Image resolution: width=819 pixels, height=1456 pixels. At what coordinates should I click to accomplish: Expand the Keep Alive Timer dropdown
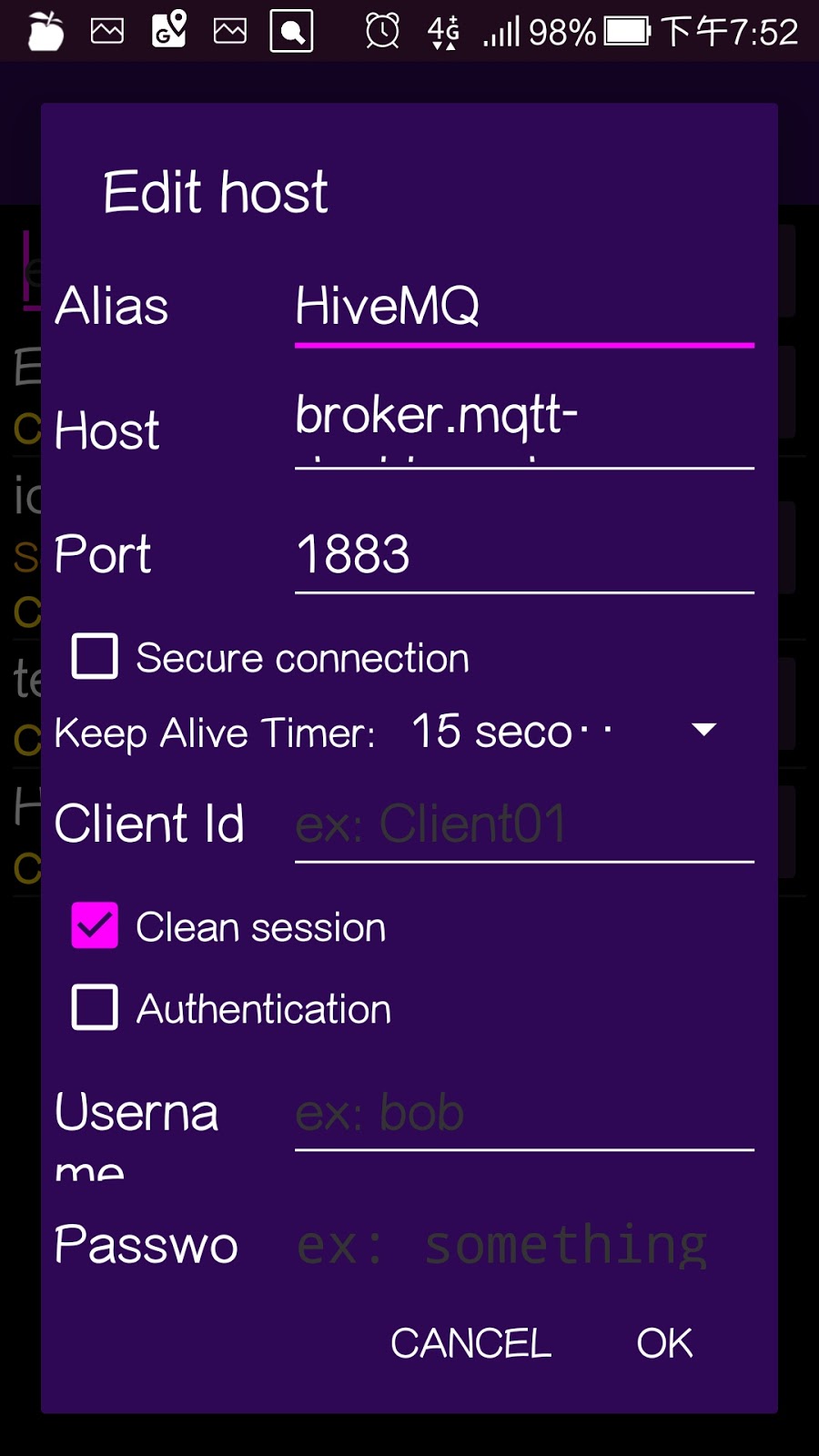[564, 732]
